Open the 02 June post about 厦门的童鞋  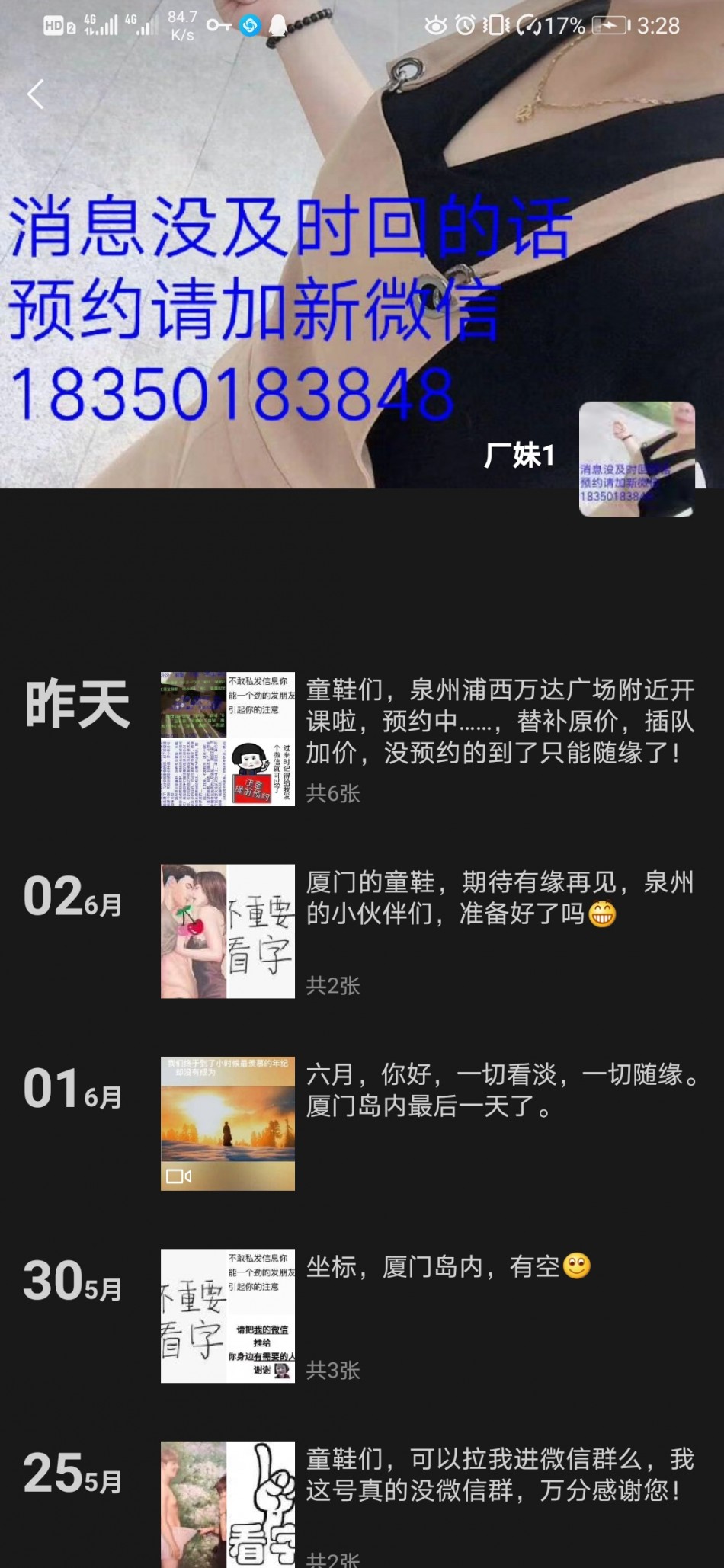(499, 898)
